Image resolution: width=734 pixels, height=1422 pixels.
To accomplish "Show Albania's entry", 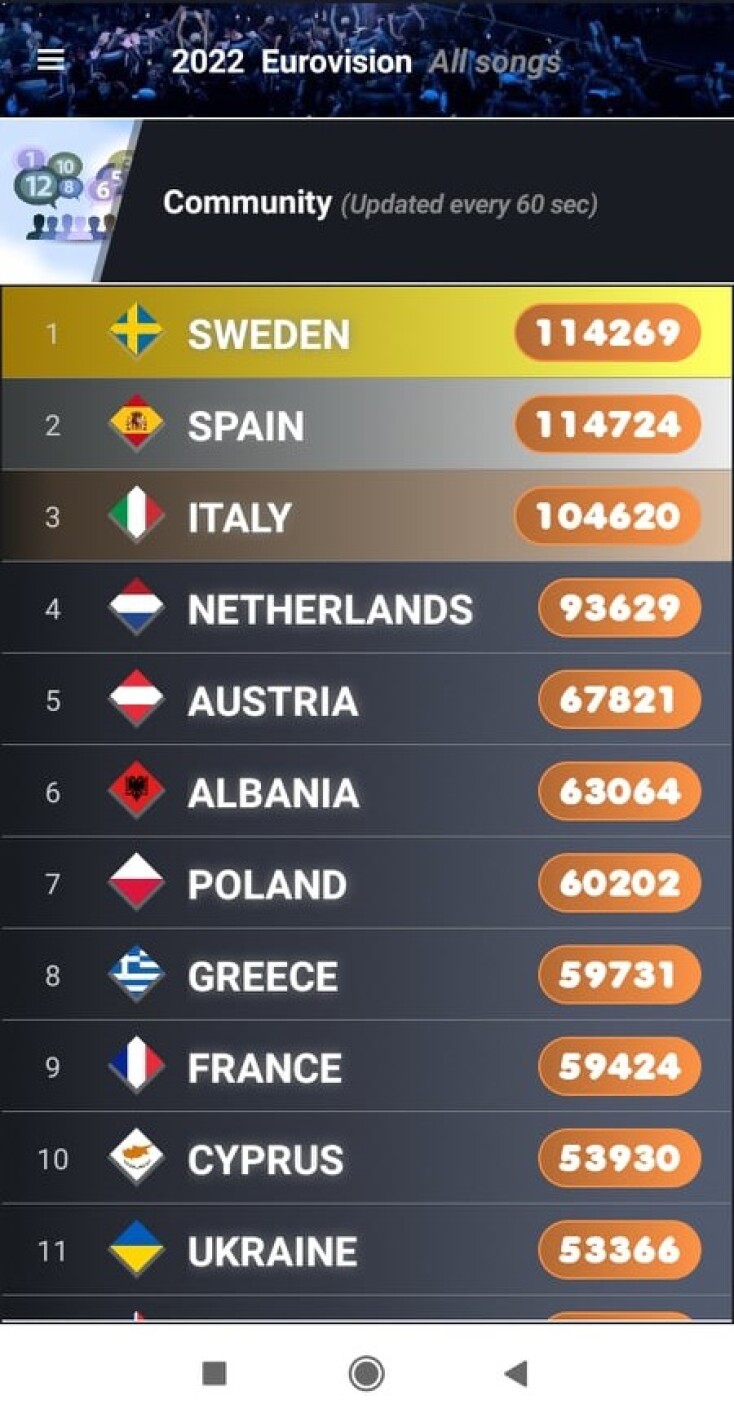I will [273, 793].
